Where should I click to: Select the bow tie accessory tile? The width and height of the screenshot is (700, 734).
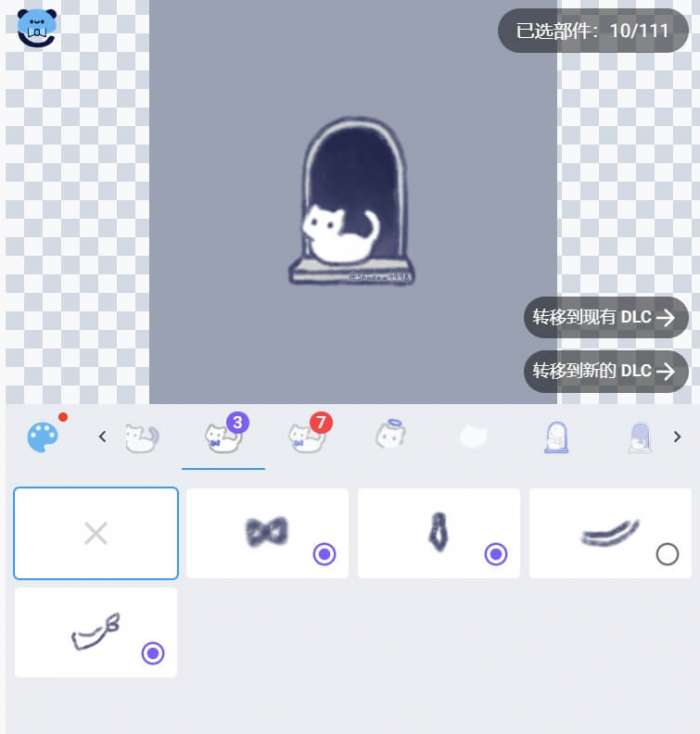[267, 533]
